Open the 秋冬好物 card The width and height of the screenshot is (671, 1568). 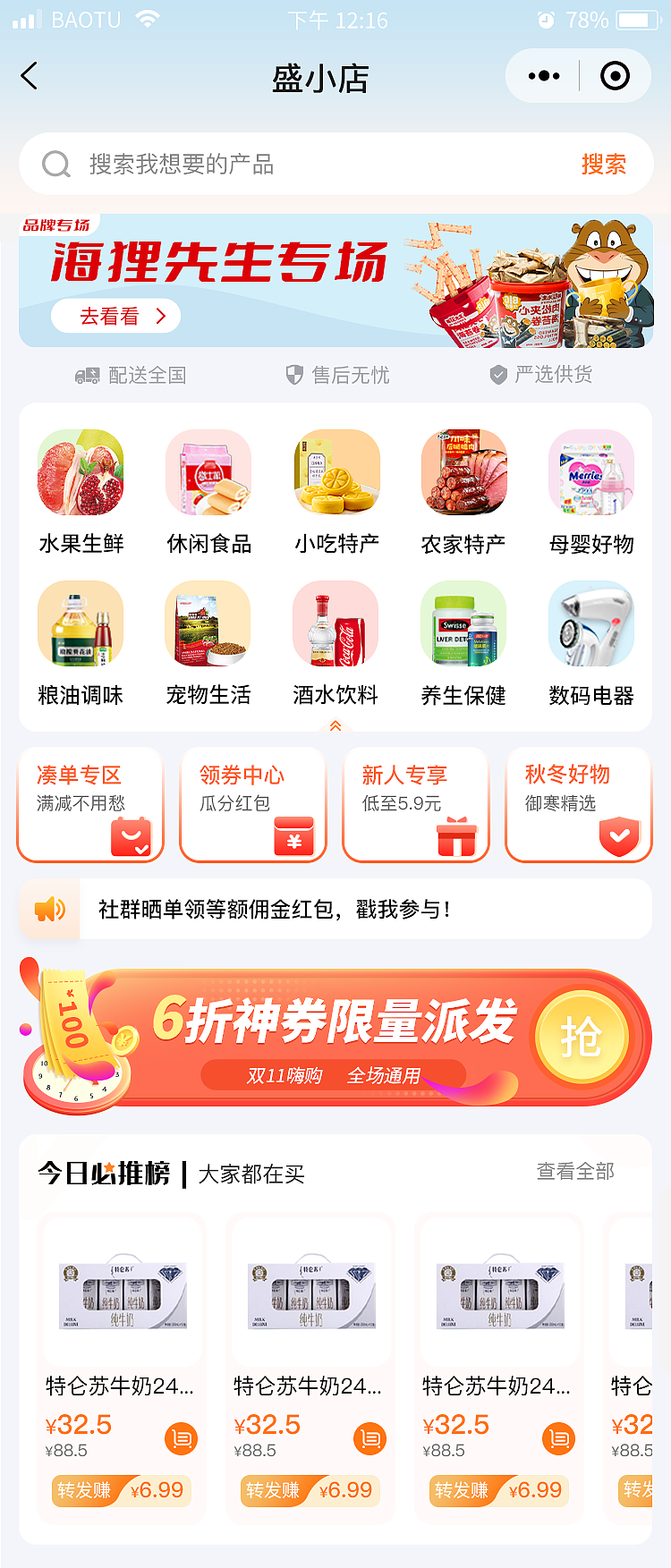[578, 804]
